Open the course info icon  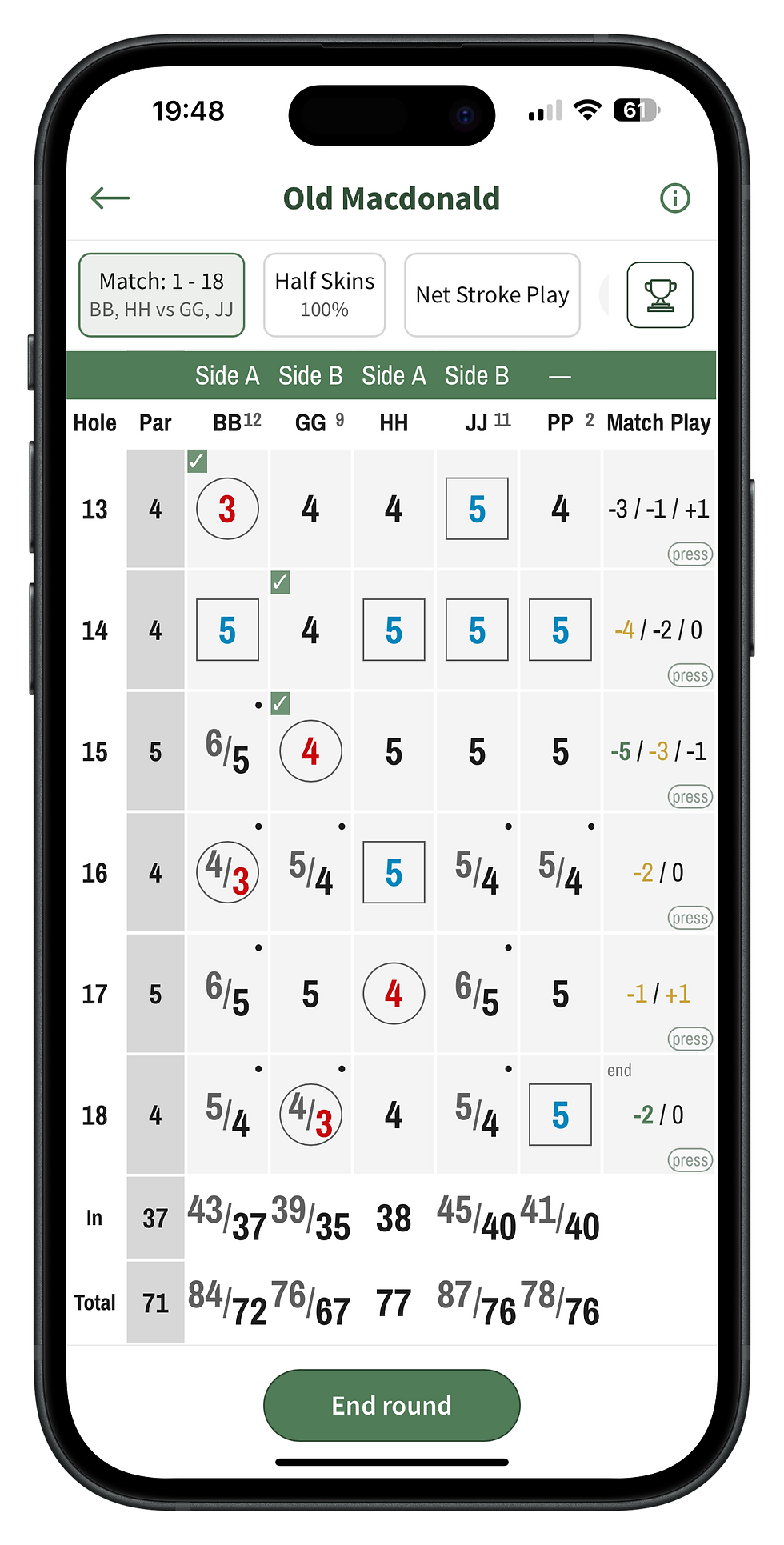click(674, 198)
